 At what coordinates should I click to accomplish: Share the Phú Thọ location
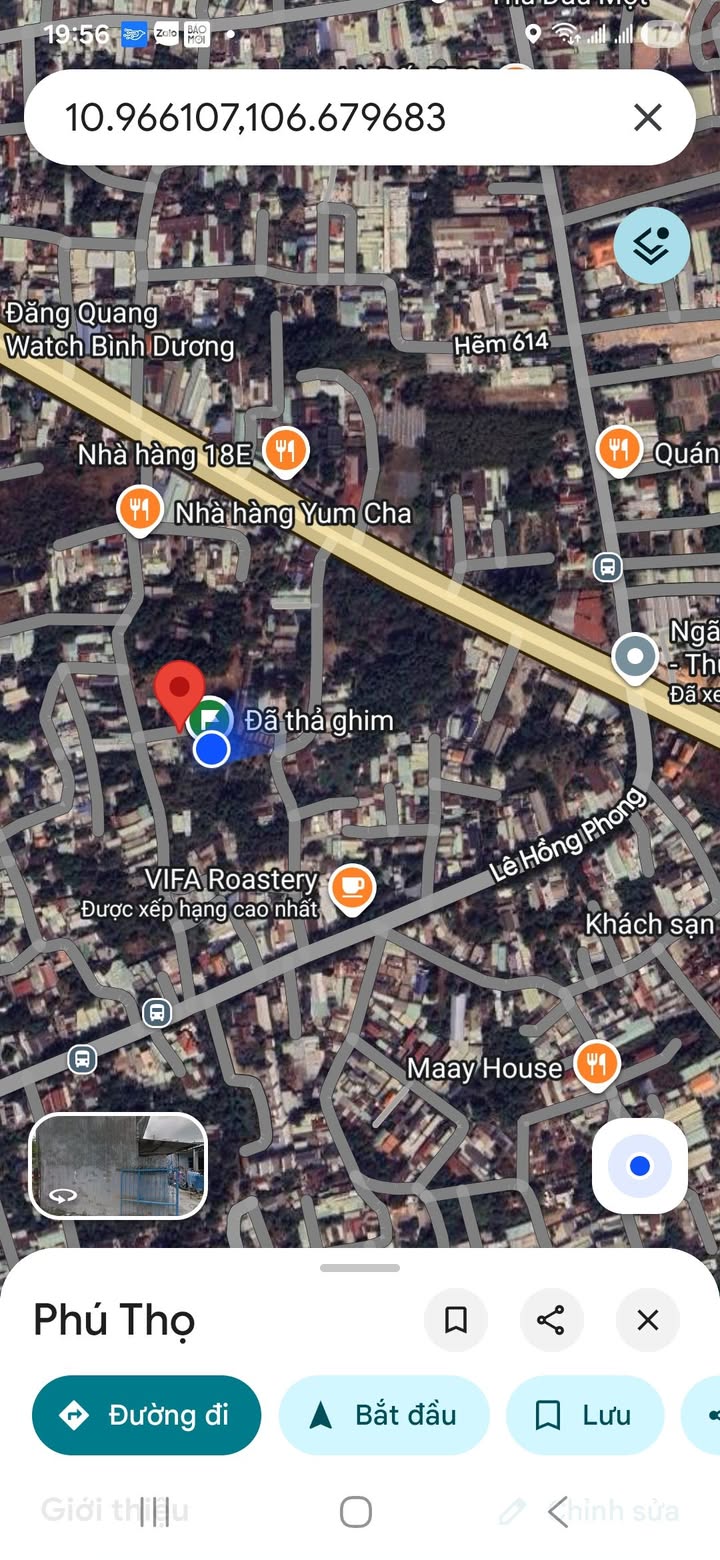(552, 1320)
